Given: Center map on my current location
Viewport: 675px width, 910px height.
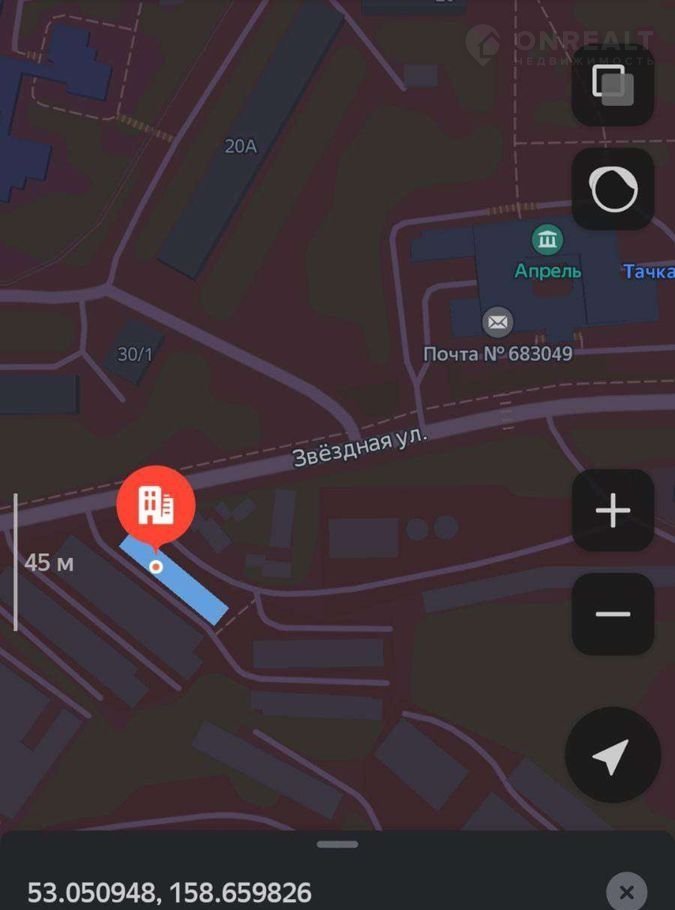Looking at the screenshot, I should click(612, 756).
